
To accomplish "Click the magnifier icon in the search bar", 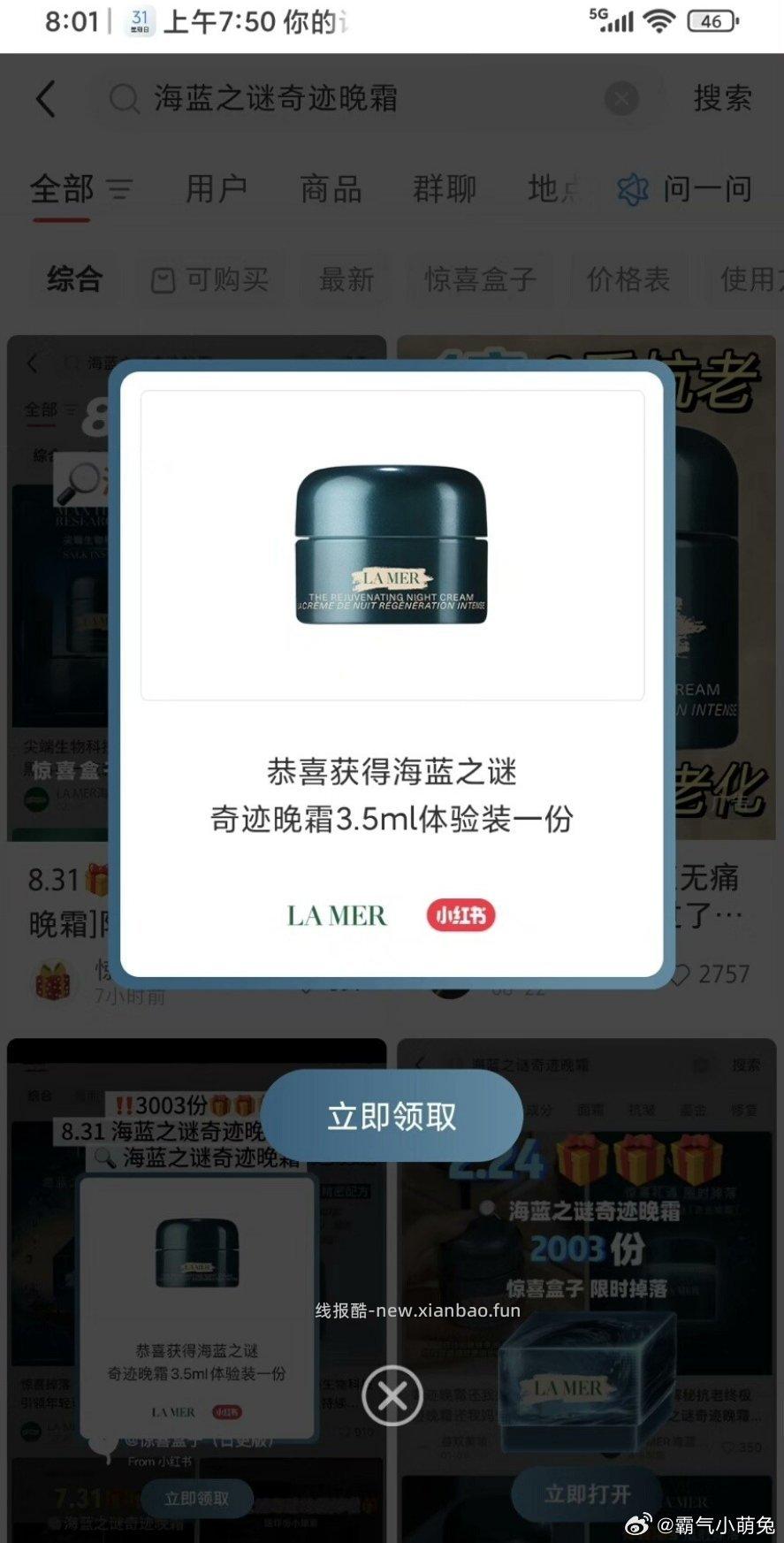I will click(x=125, y=99).
